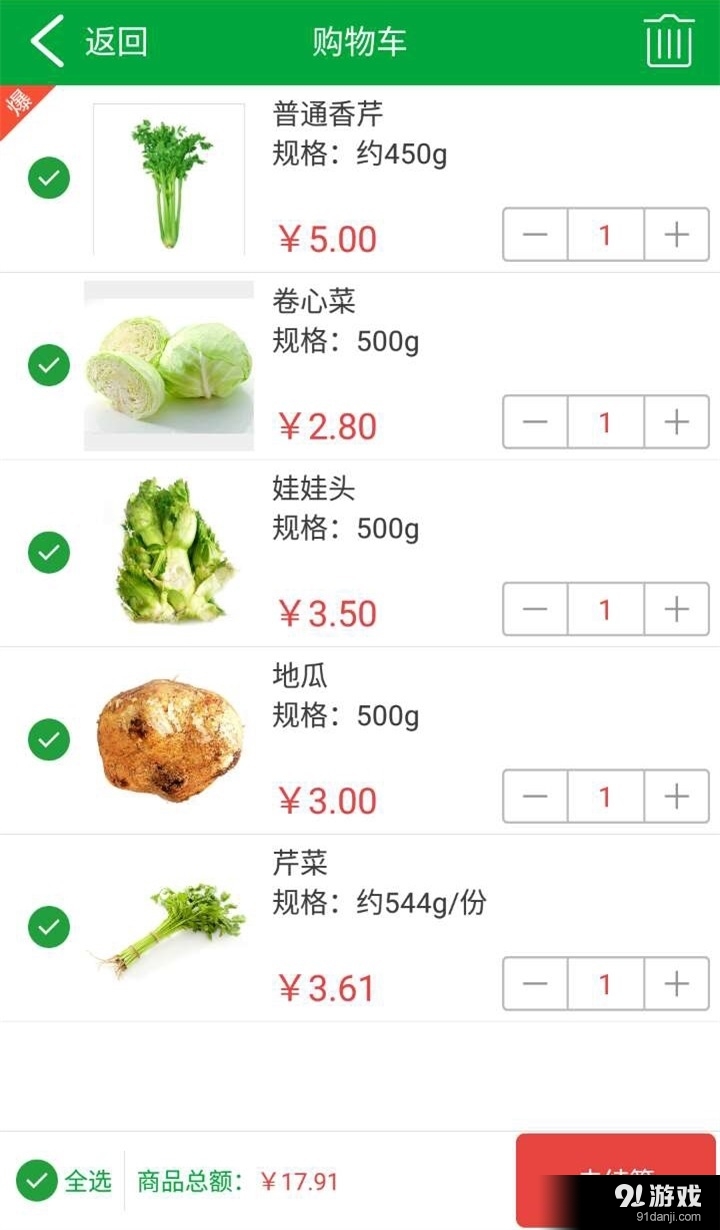Viewport: 720px width, 1230px height.
Task: Increase quantity of 普通香芹 with plus icon
Action: pyautogui.click(x=676, y=235)
